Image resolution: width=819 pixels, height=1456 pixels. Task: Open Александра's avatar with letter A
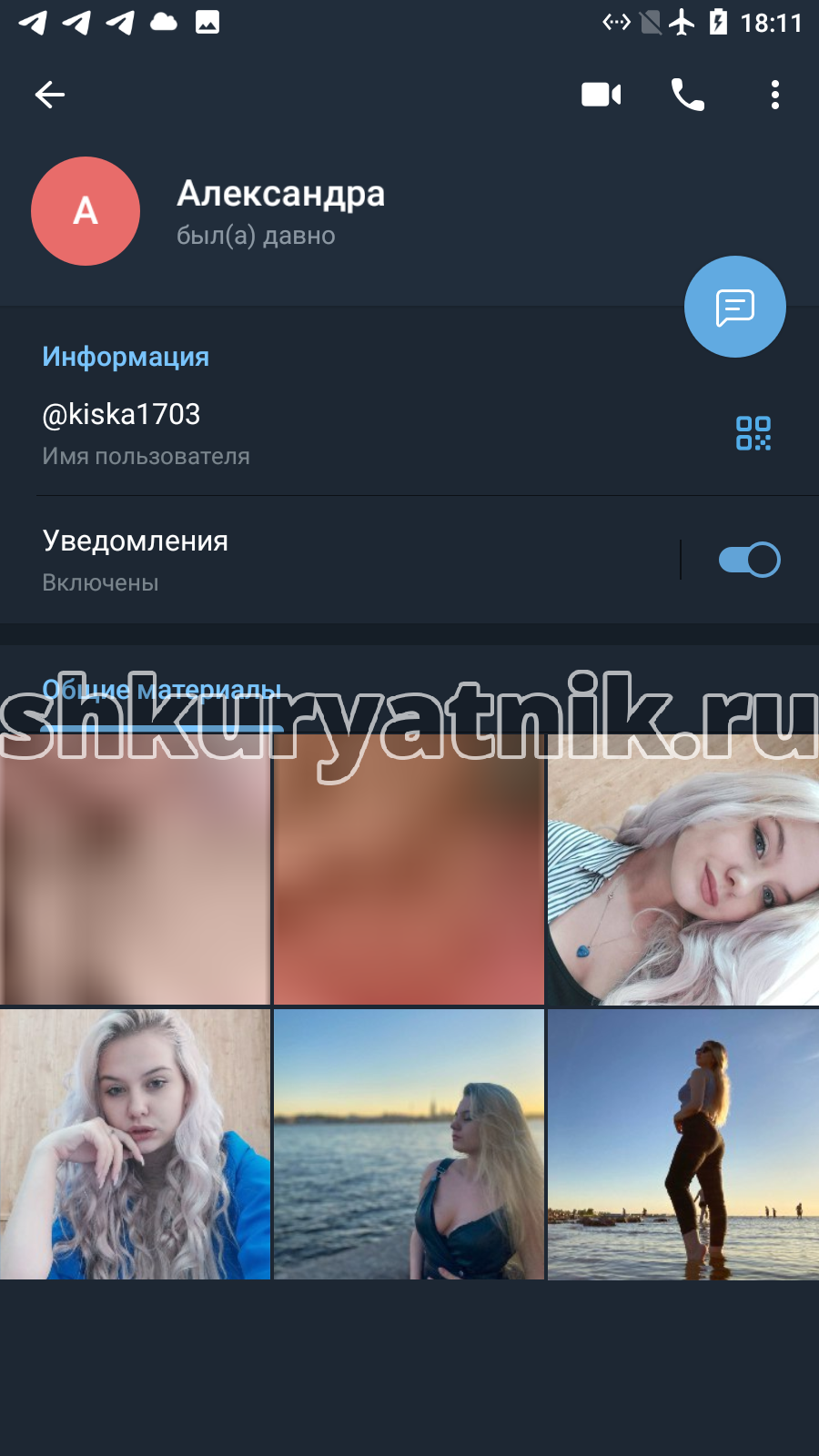click(86, 211)
